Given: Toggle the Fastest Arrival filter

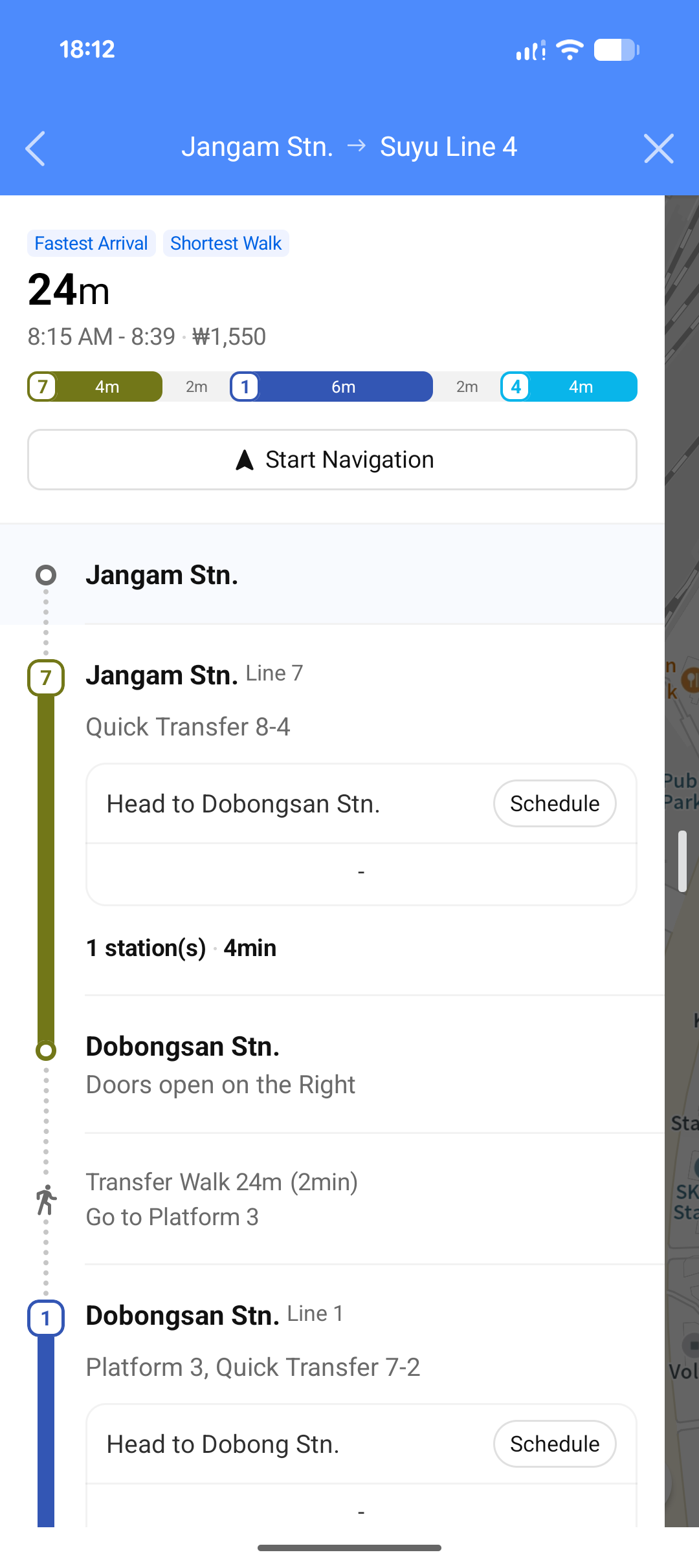Looking at the screenshot, I should 91,243.
